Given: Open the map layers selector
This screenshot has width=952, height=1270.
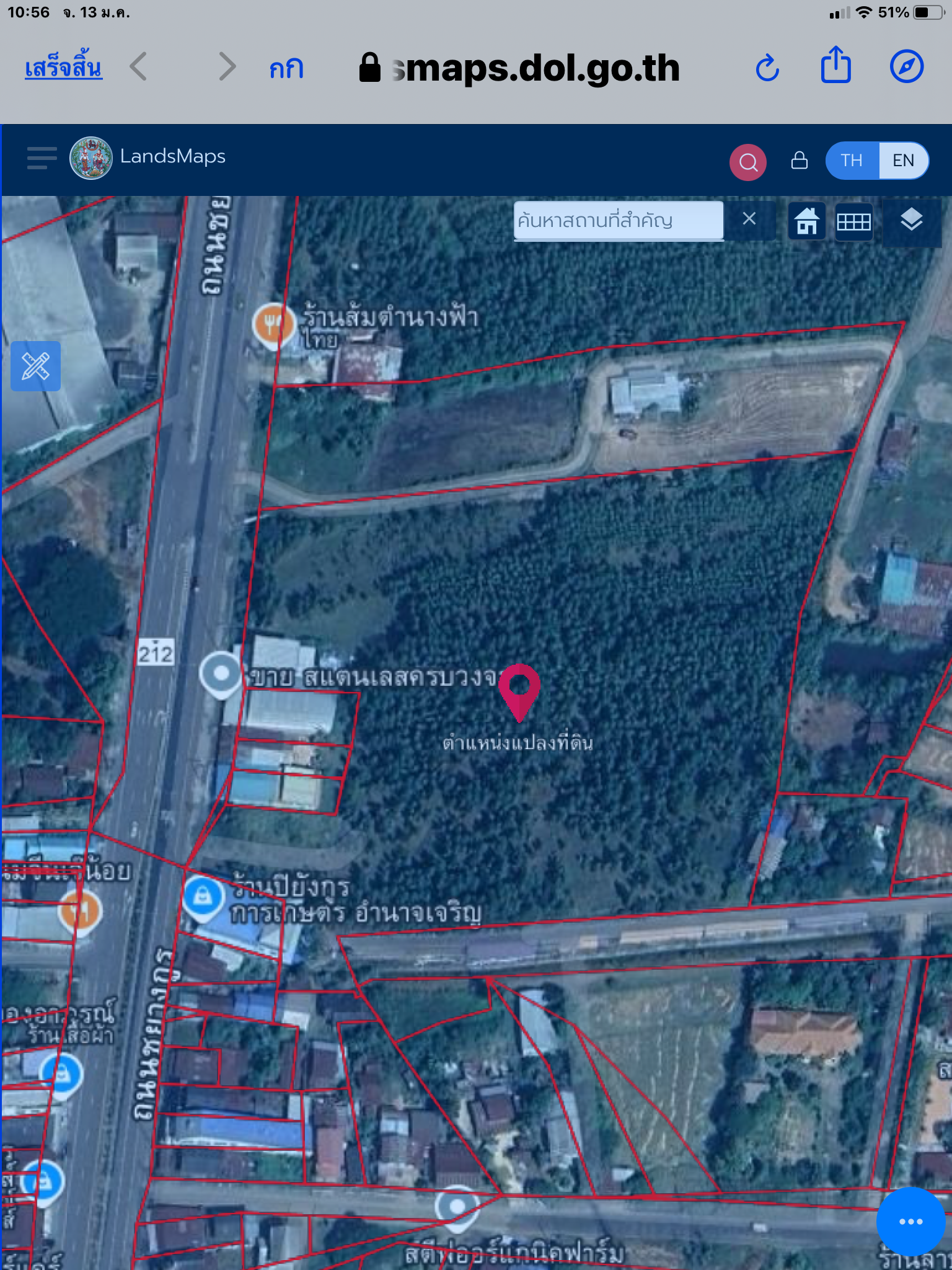Looking at the screenshot, I should tap(910, 220).
